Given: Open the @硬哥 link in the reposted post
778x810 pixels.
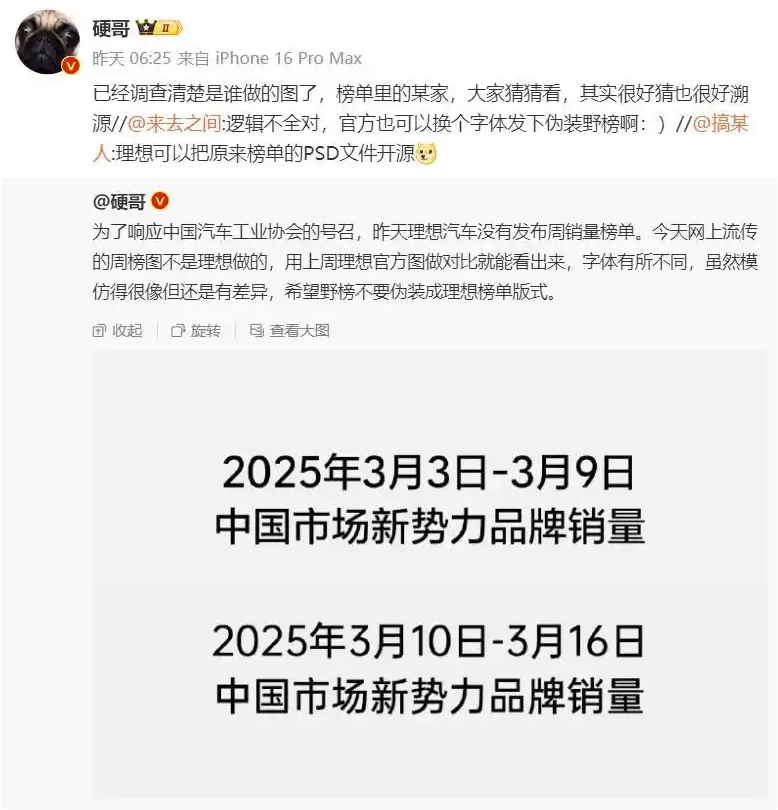Looking at the screenshot, I should point(117,203).
